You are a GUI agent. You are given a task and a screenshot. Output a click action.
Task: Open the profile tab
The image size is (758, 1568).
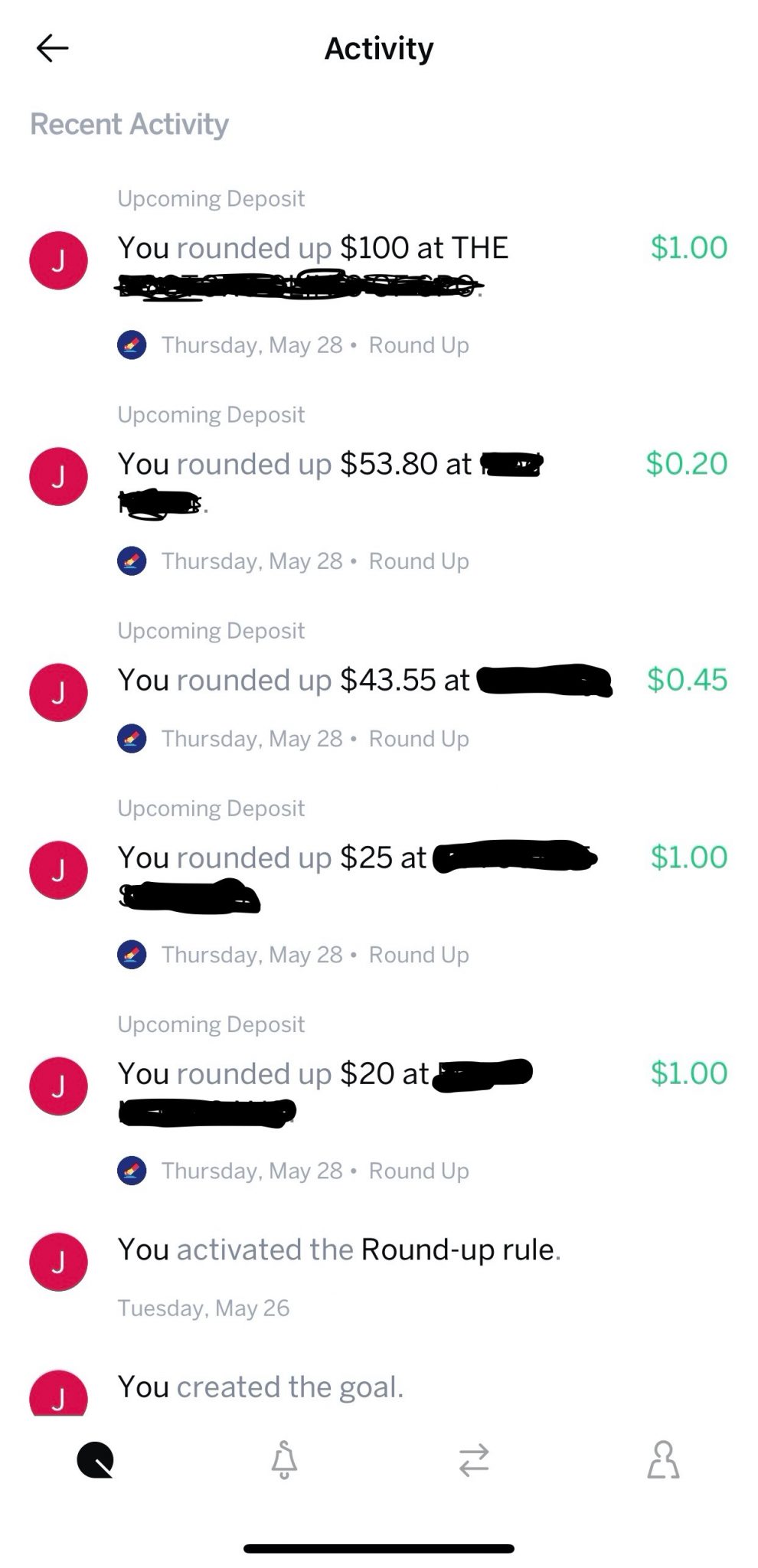click(x=663, y=1459)
